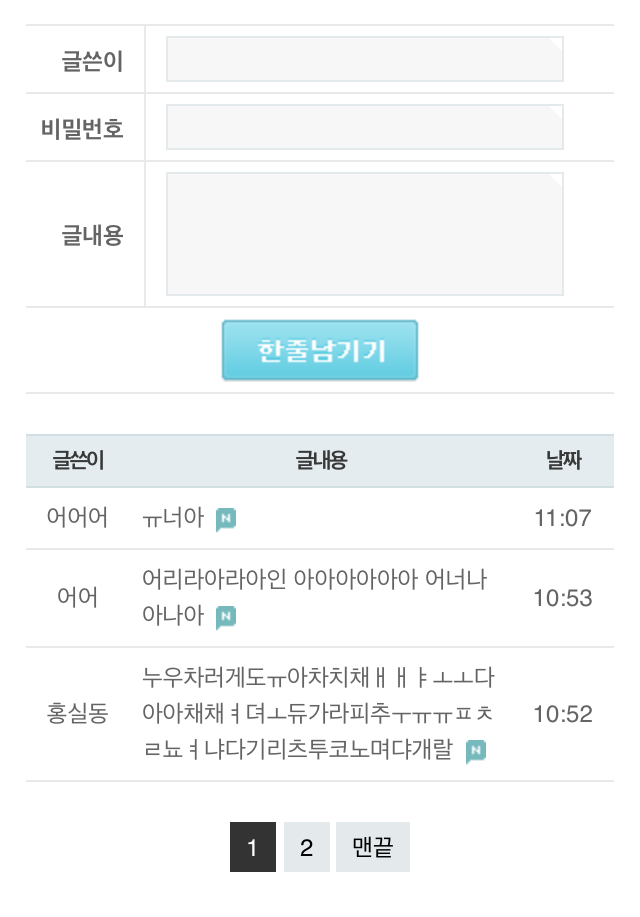The height and width of the screenshot is (917, 640).
Task: Select page 1 in pagination
Action: pos(252,848)
